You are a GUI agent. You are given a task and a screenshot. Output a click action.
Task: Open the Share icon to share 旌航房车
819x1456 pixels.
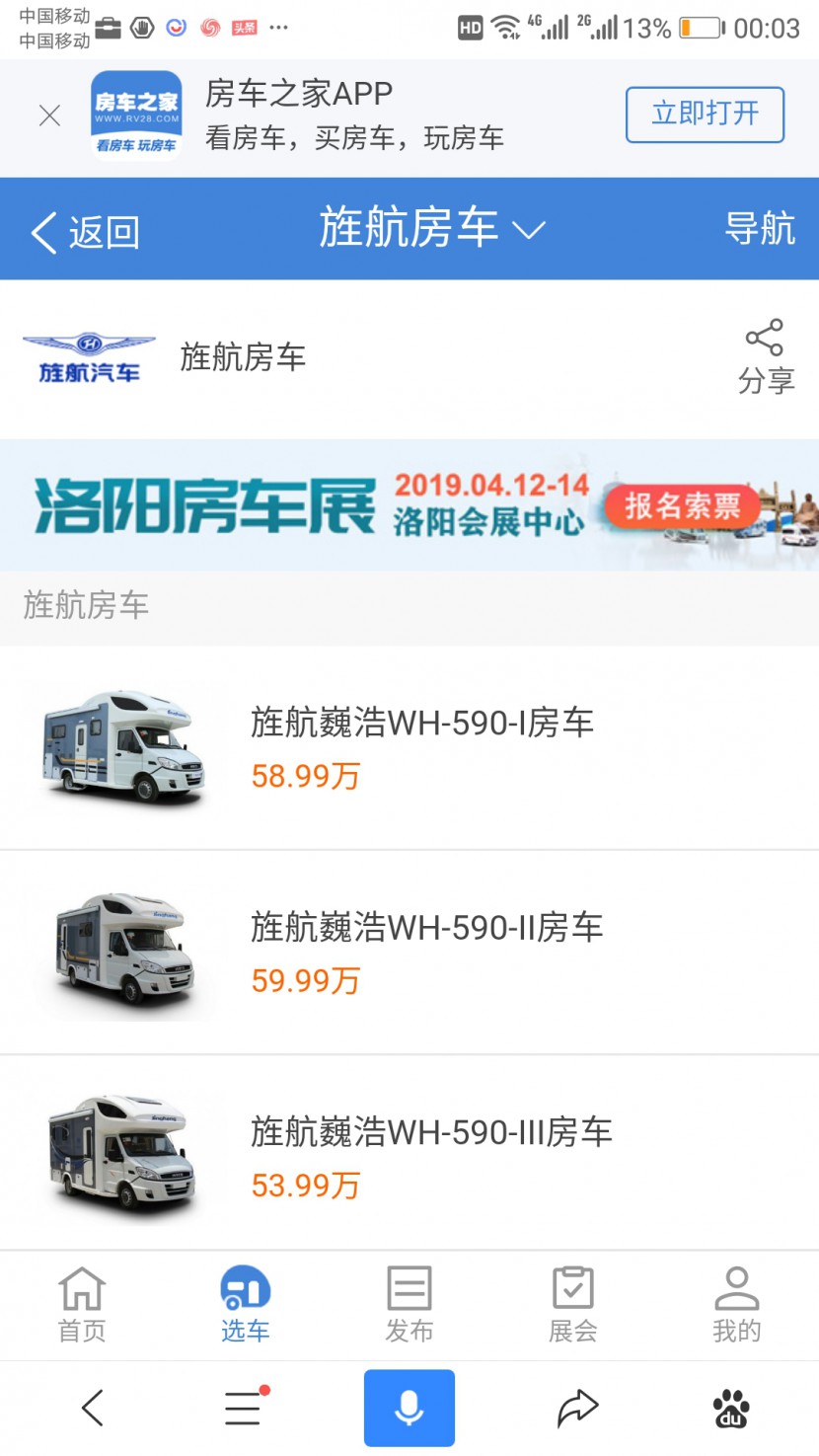[x=766, y=340]
